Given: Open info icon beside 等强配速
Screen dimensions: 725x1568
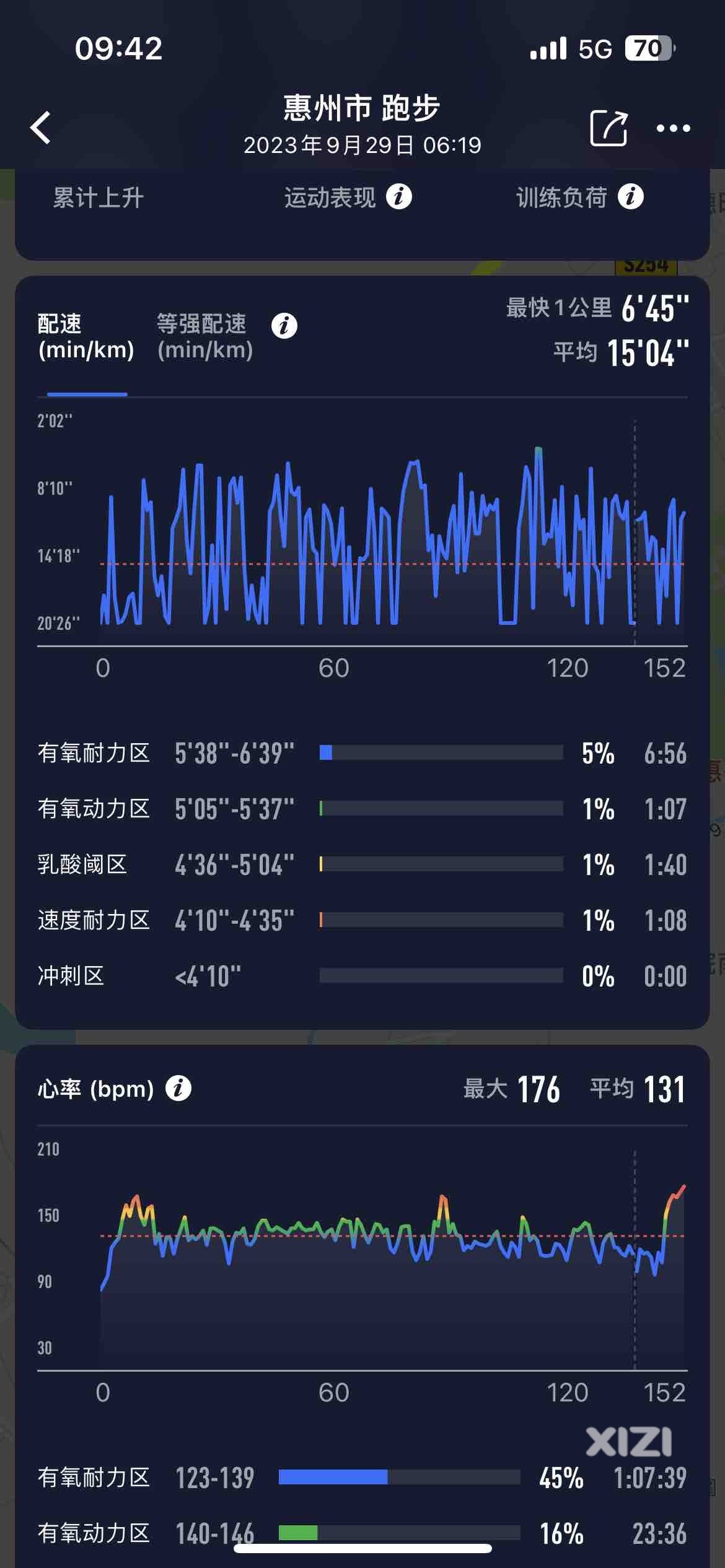Looking at the screenshot, I should tap(284, 326).
